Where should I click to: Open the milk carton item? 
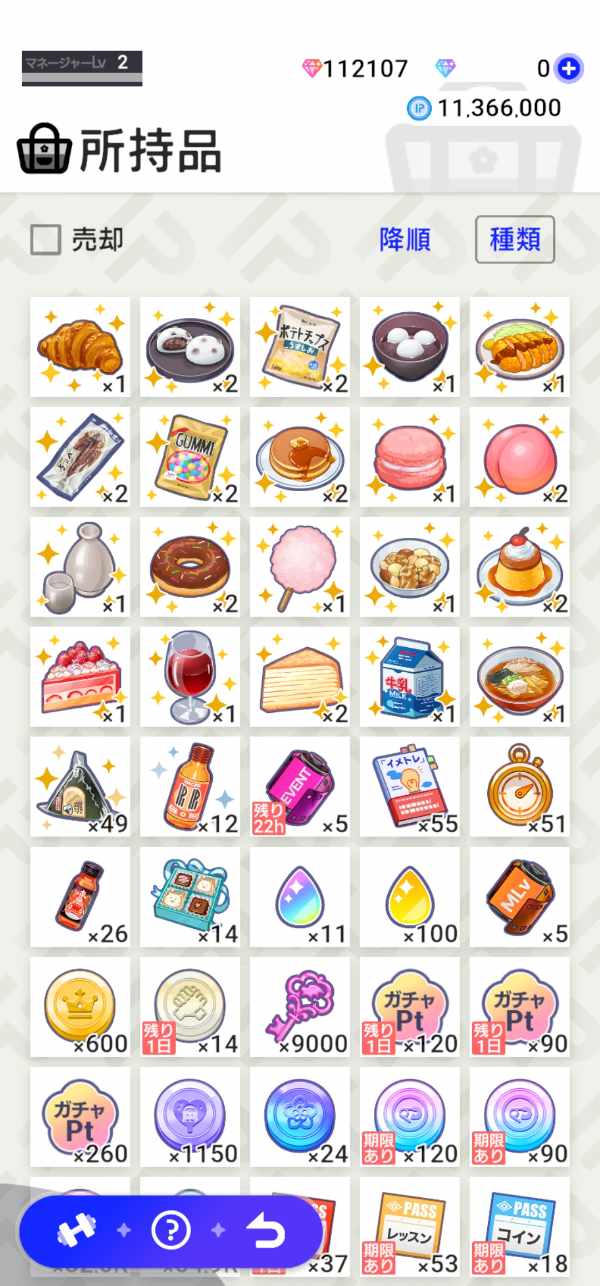point(410,677)
